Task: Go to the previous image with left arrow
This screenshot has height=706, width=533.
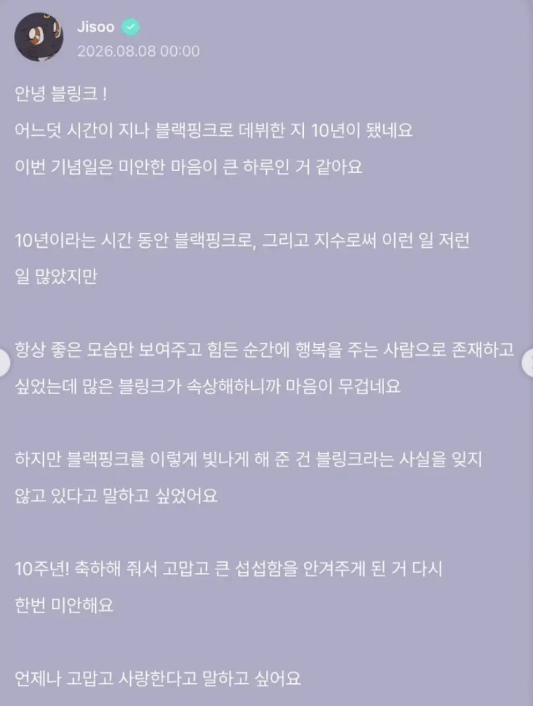Action: point(5,362)
